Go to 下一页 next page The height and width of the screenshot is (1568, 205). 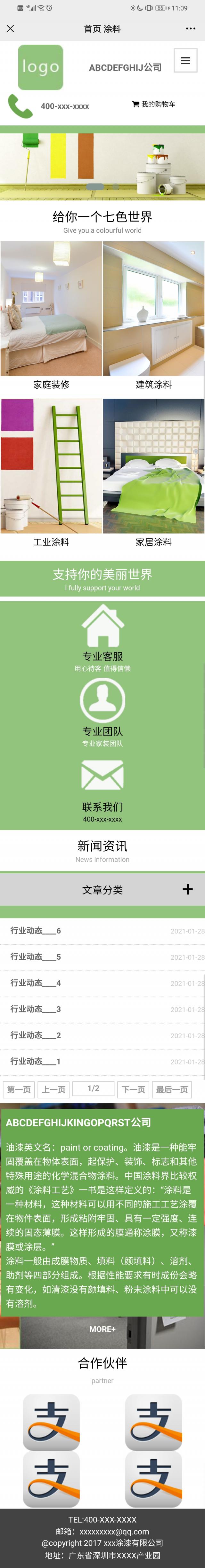point(133,1089)
